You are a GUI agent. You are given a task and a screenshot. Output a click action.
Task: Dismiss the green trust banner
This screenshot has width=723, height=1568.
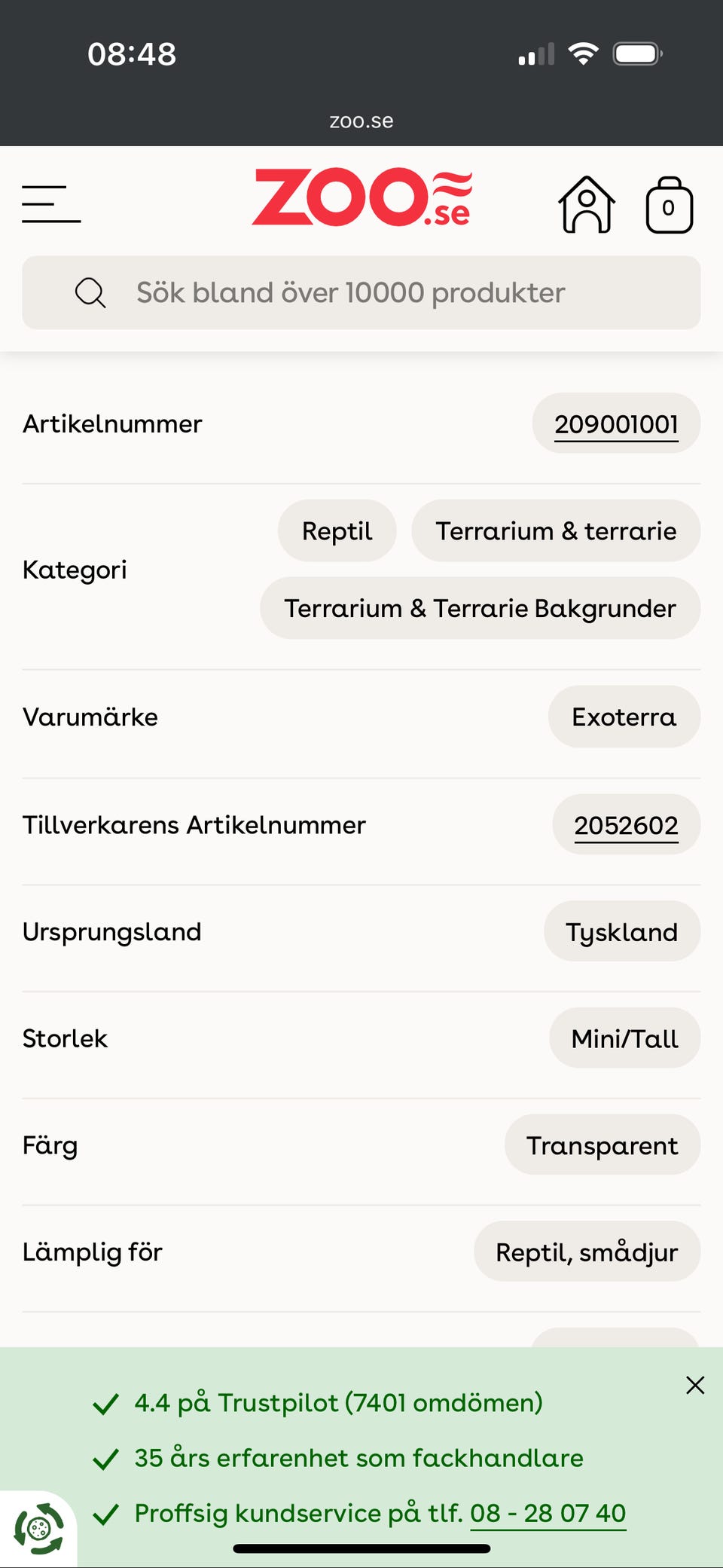695,1385
